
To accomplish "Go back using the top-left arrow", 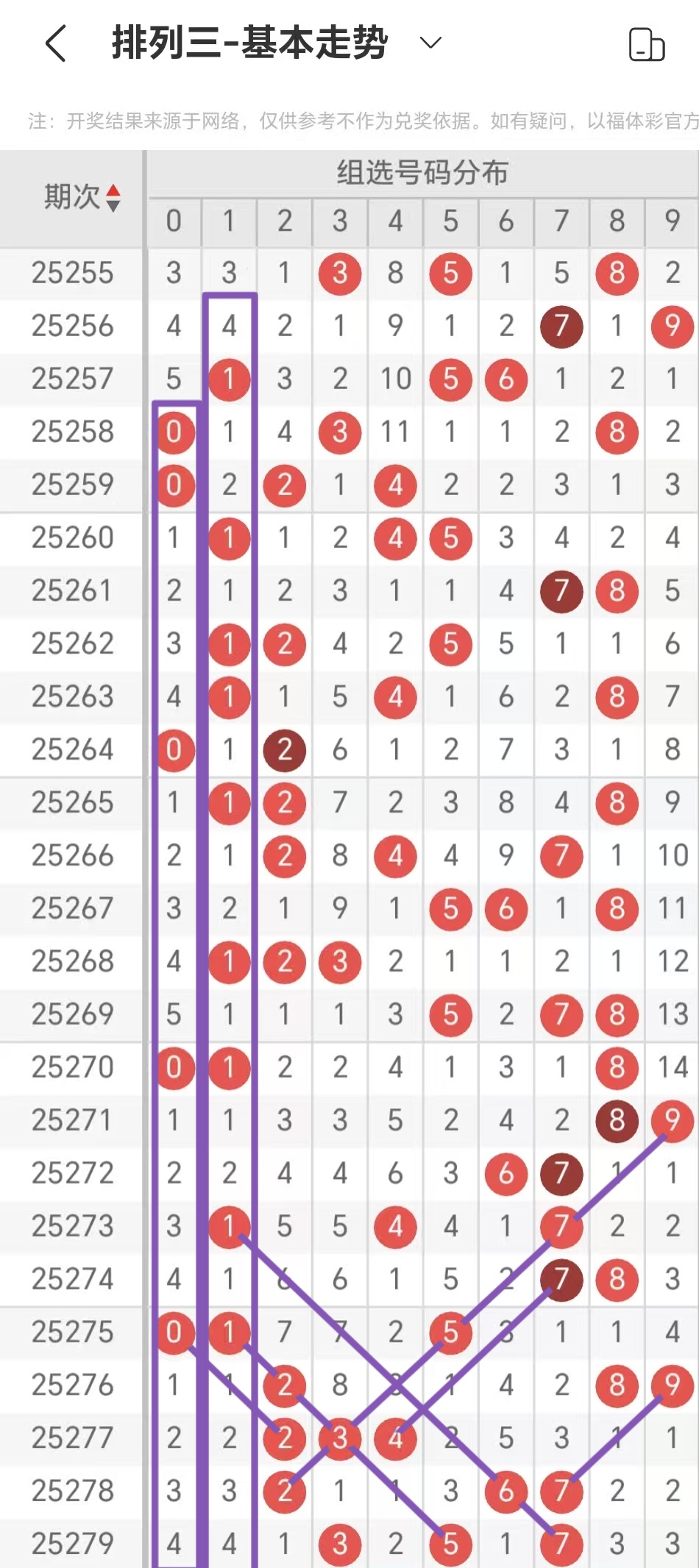I will click(x=56, y=43).
